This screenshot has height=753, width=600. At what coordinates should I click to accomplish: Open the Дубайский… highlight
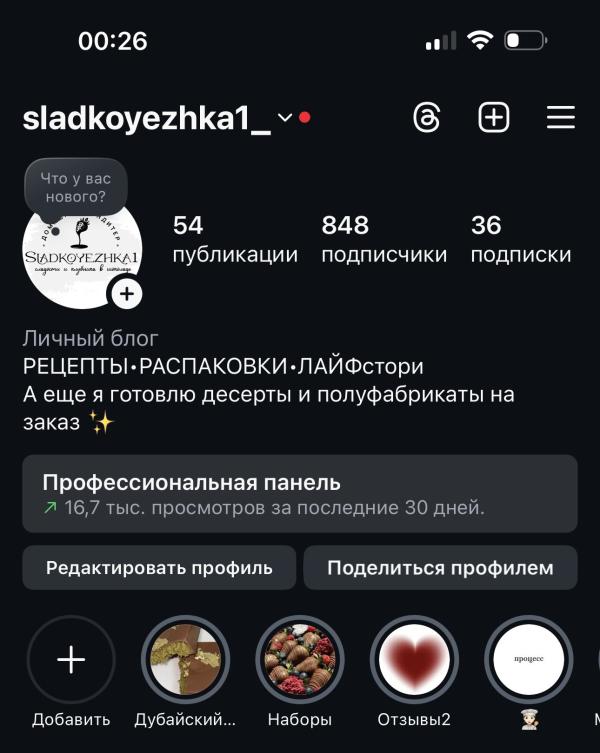point(185,660)
